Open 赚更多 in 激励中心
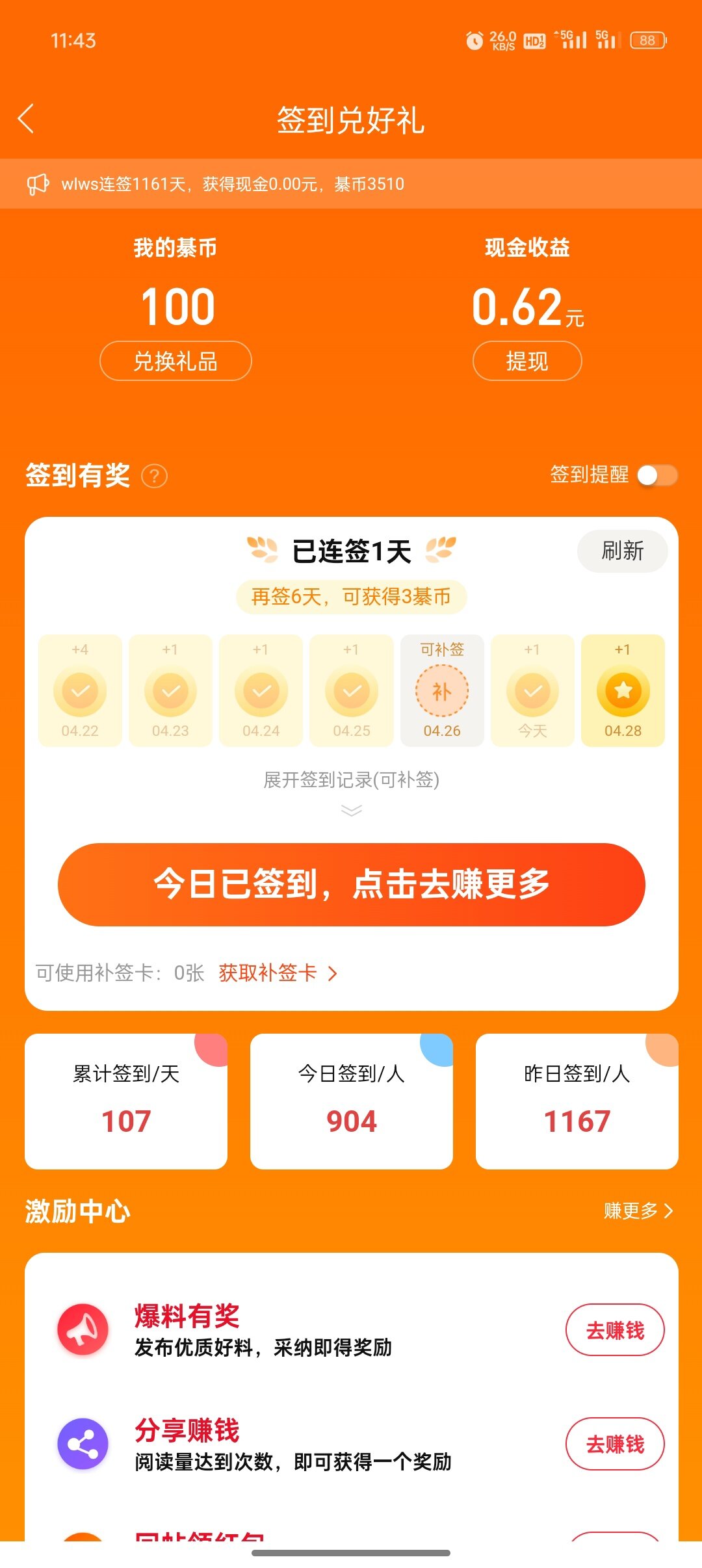The width and height of the screenshot is (702, 1568). click(x=638, y=1211)
